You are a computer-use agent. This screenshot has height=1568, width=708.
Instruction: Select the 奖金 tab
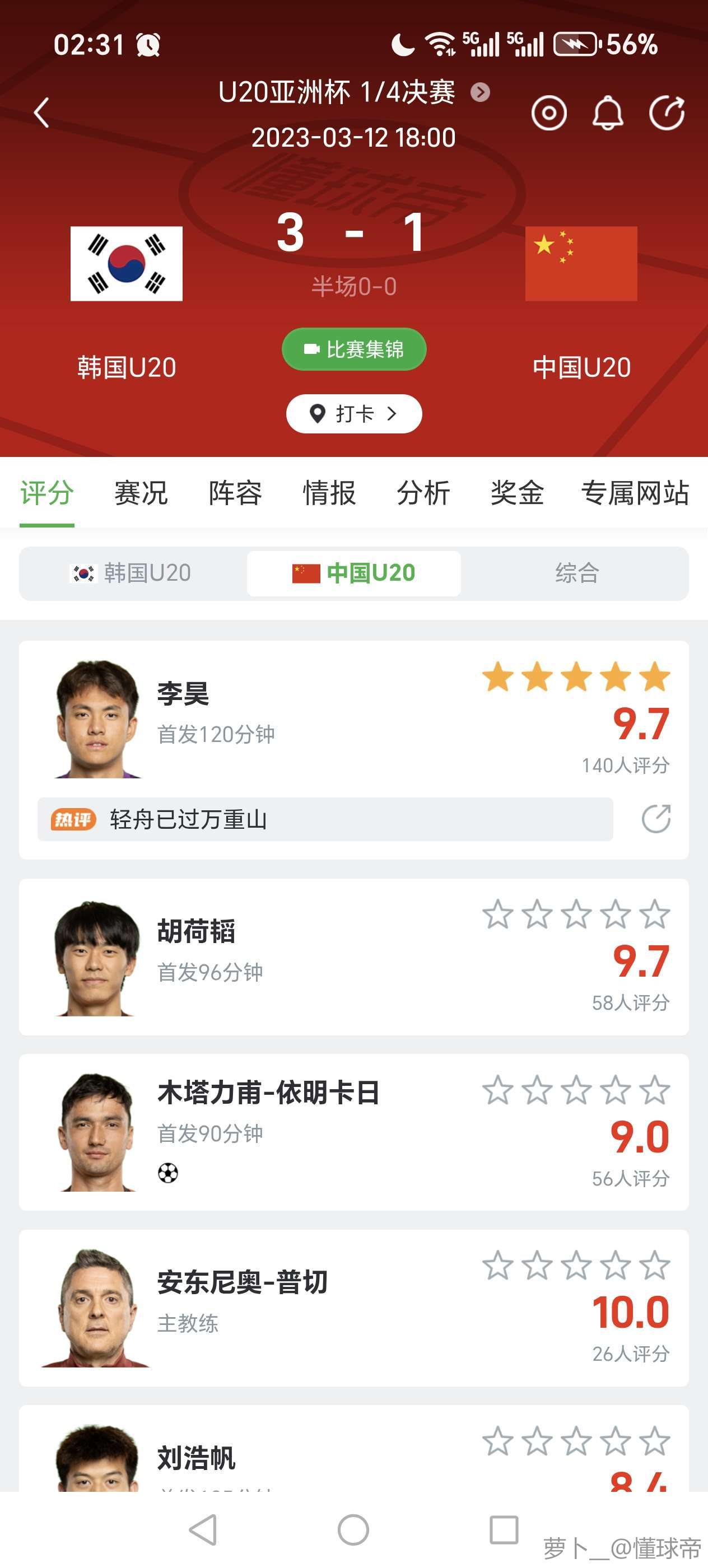pyautogui.click(x=517, y=492)
